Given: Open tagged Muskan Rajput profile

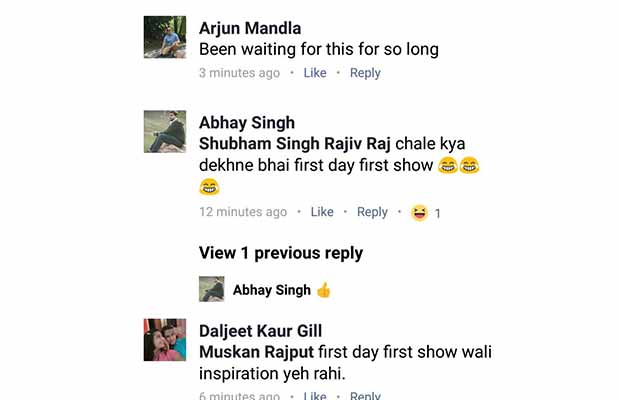Looking at the screenshot, I should coord(257,352).
